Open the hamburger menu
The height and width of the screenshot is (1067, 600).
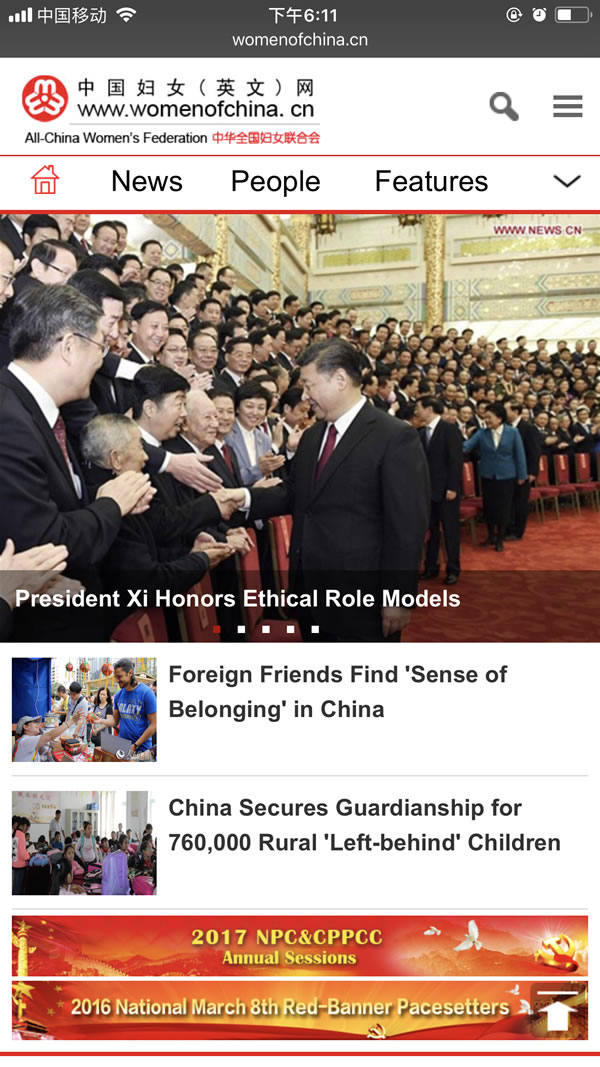(x=567, y=106)
